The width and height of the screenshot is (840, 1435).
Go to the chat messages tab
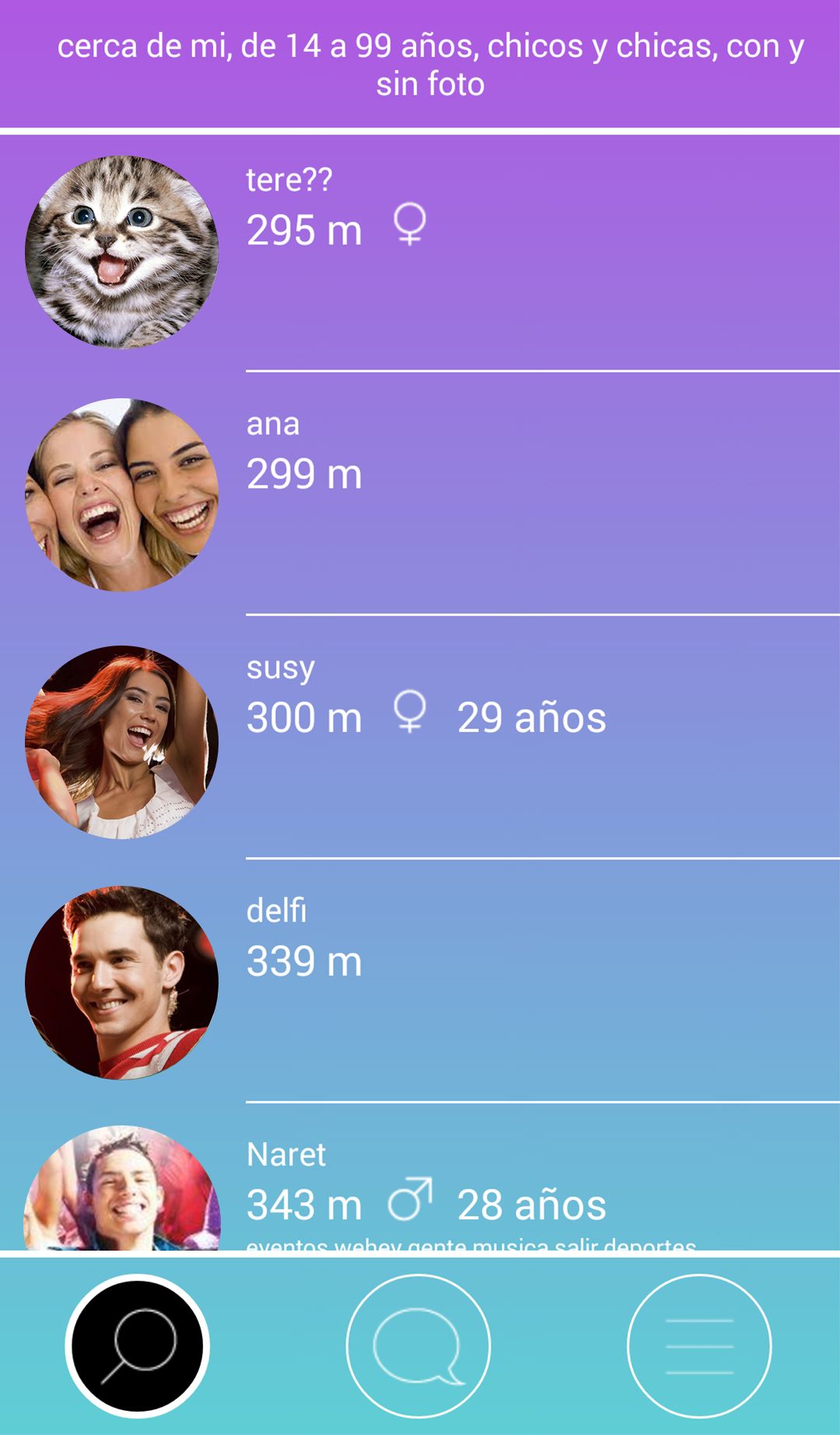point(418,1346)
